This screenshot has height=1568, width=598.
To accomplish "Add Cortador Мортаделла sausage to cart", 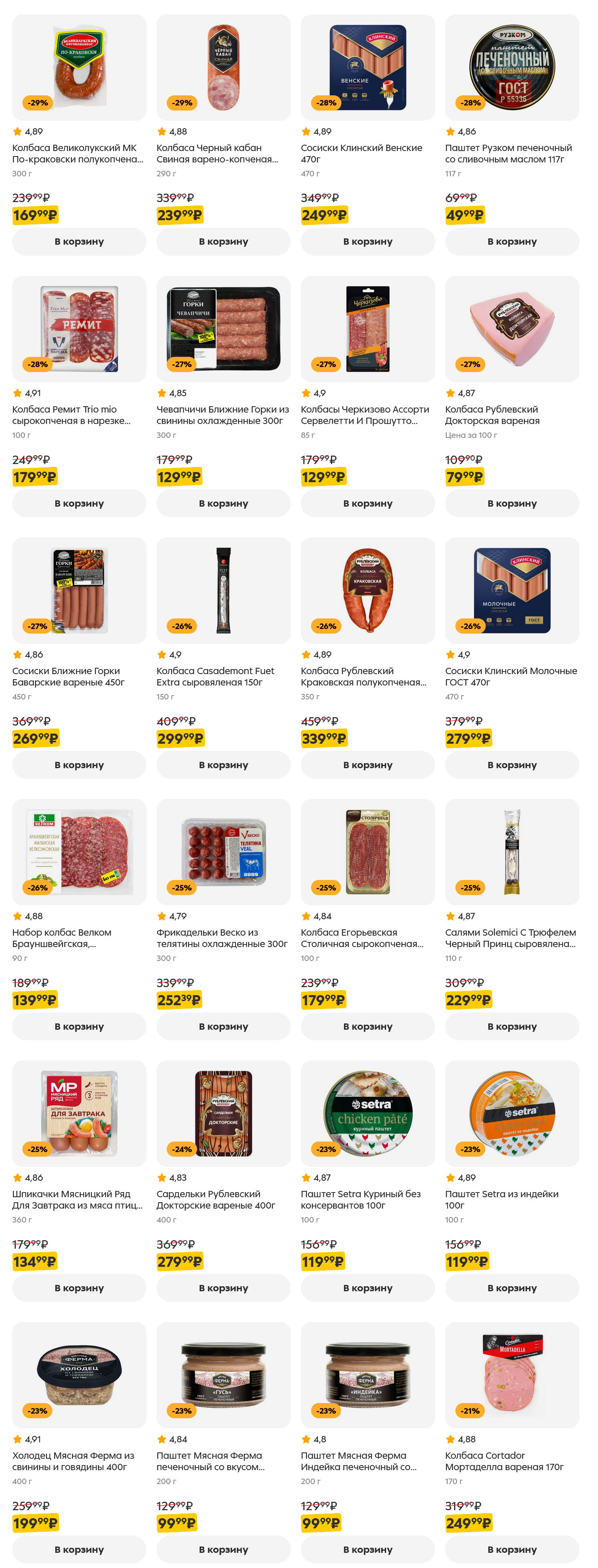I will pyautogui.click(x=511, y=1549).
